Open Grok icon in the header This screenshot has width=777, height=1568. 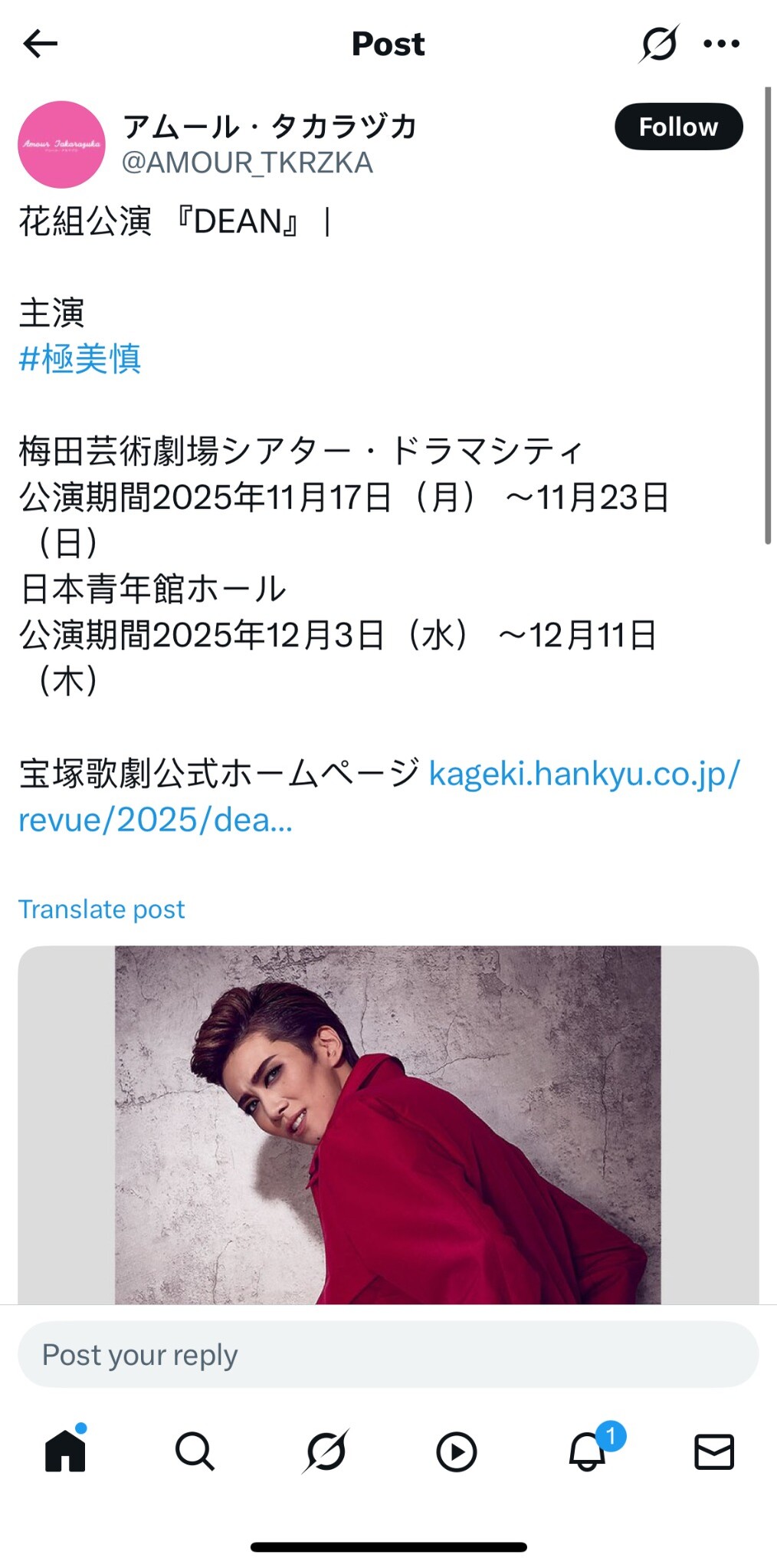pos(658,44)
